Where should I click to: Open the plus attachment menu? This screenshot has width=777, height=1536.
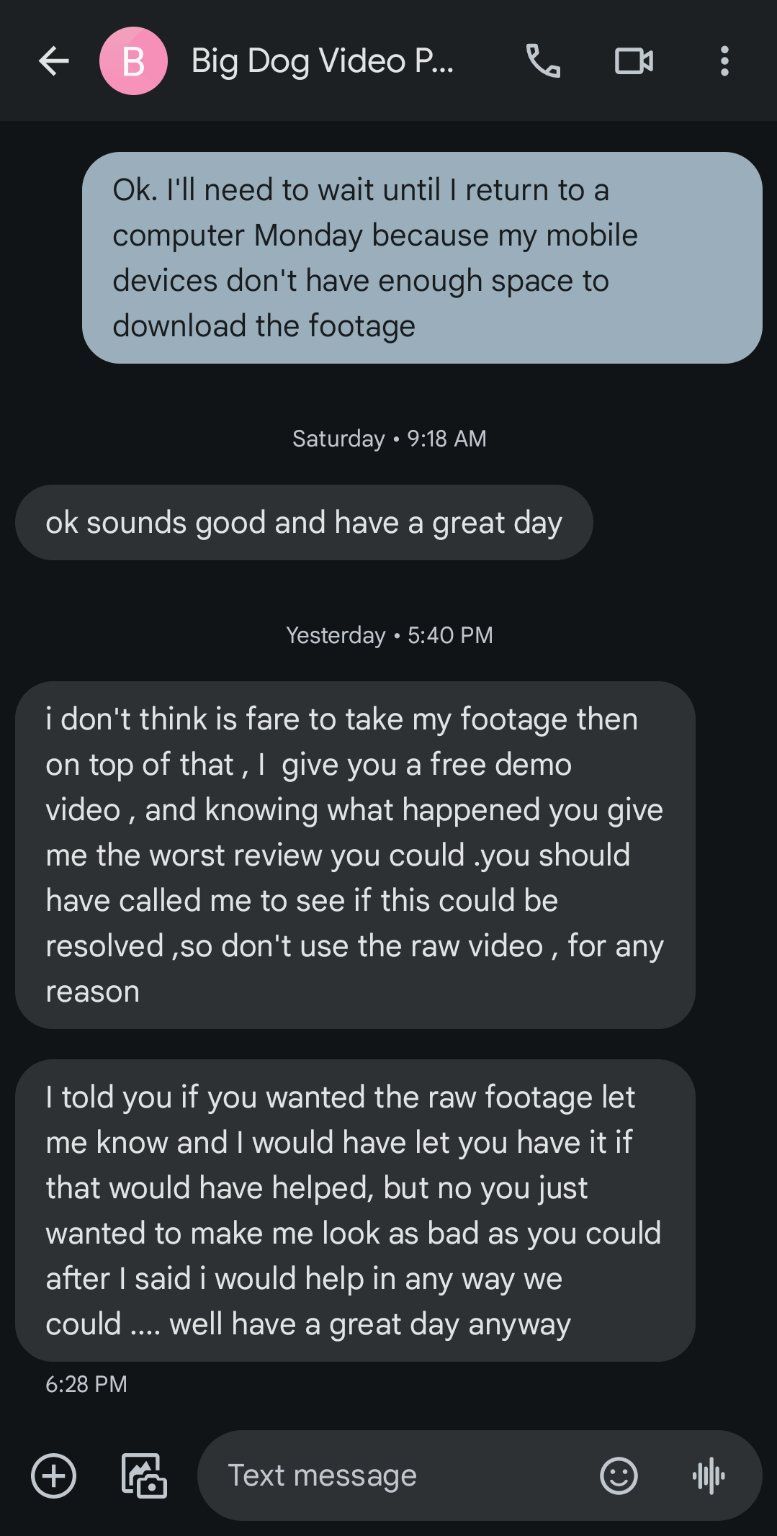point(54,1475)
